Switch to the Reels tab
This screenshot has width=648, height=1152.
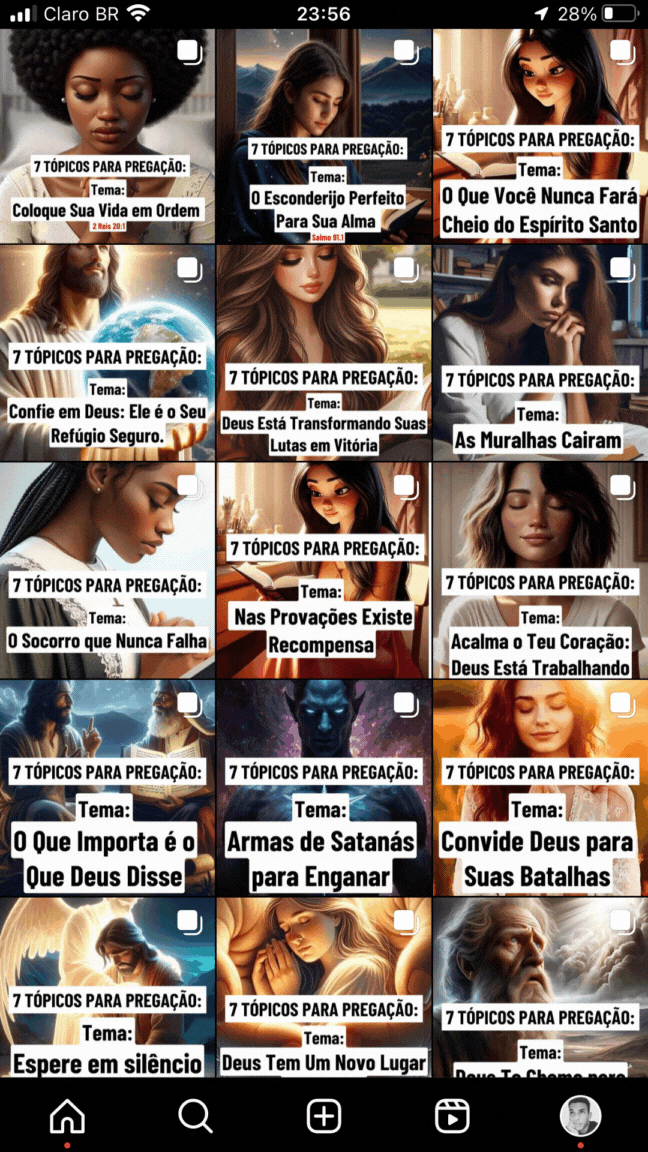point(452,1116)
